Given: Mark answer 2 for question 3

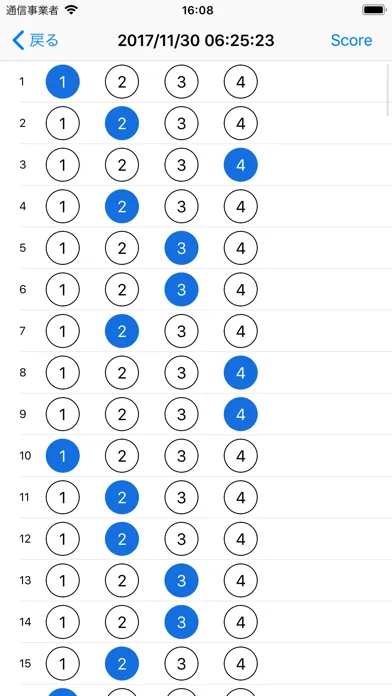Looking at the screenshot, I should point(122,165).
